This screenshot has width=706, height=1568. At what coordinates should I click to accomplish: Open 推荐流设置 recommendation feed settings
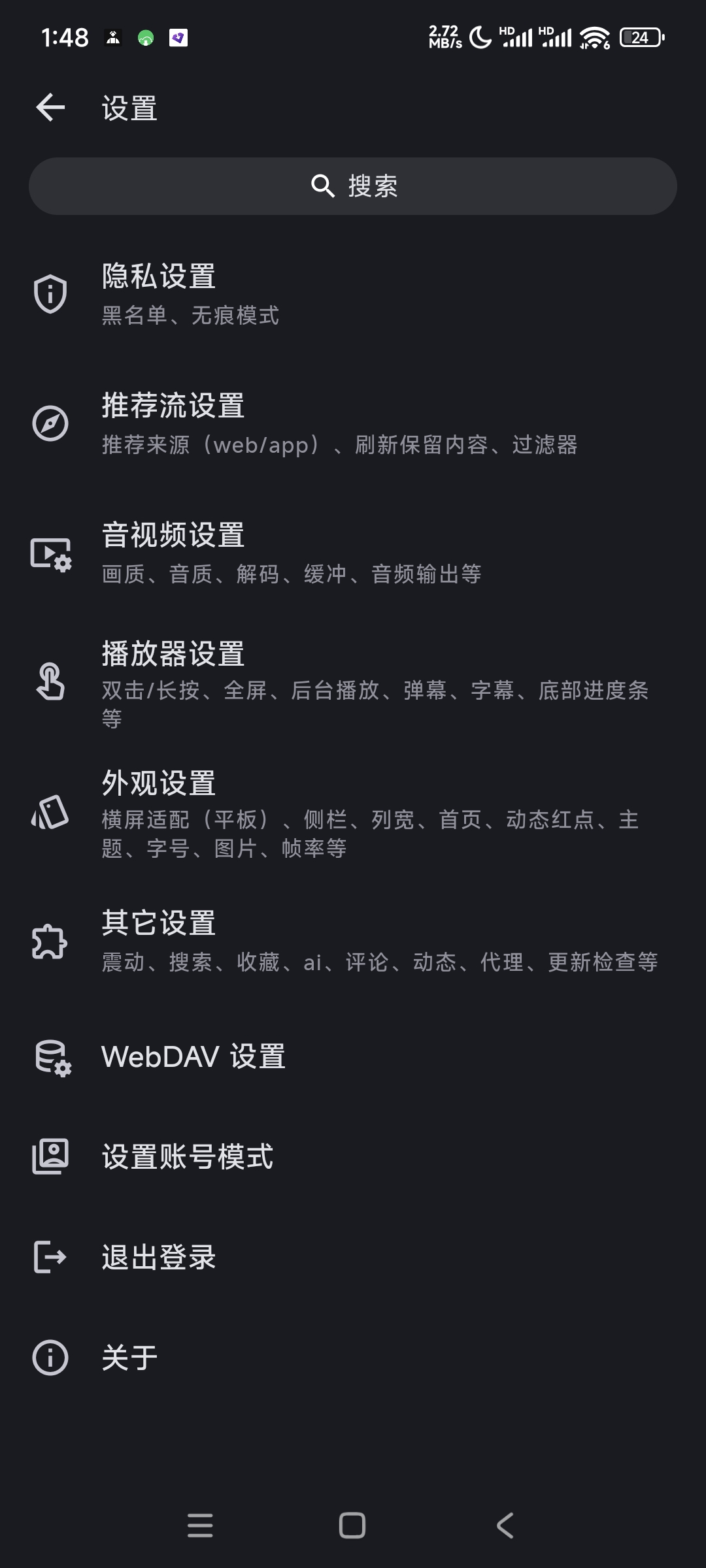pyautogui.click(x=353, y=423)
